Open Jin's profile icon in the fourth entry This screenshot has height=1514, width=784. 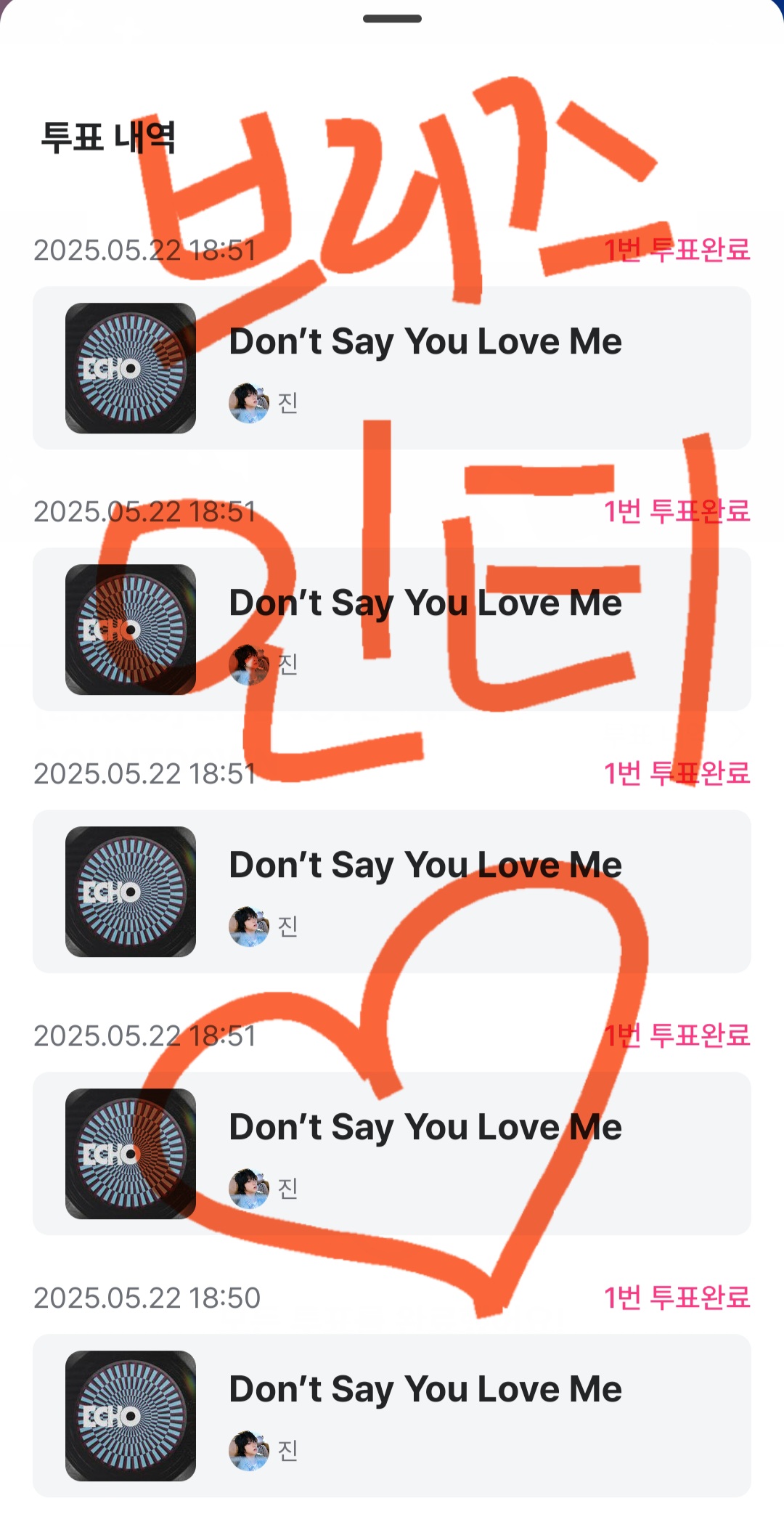coord(250,1189)
